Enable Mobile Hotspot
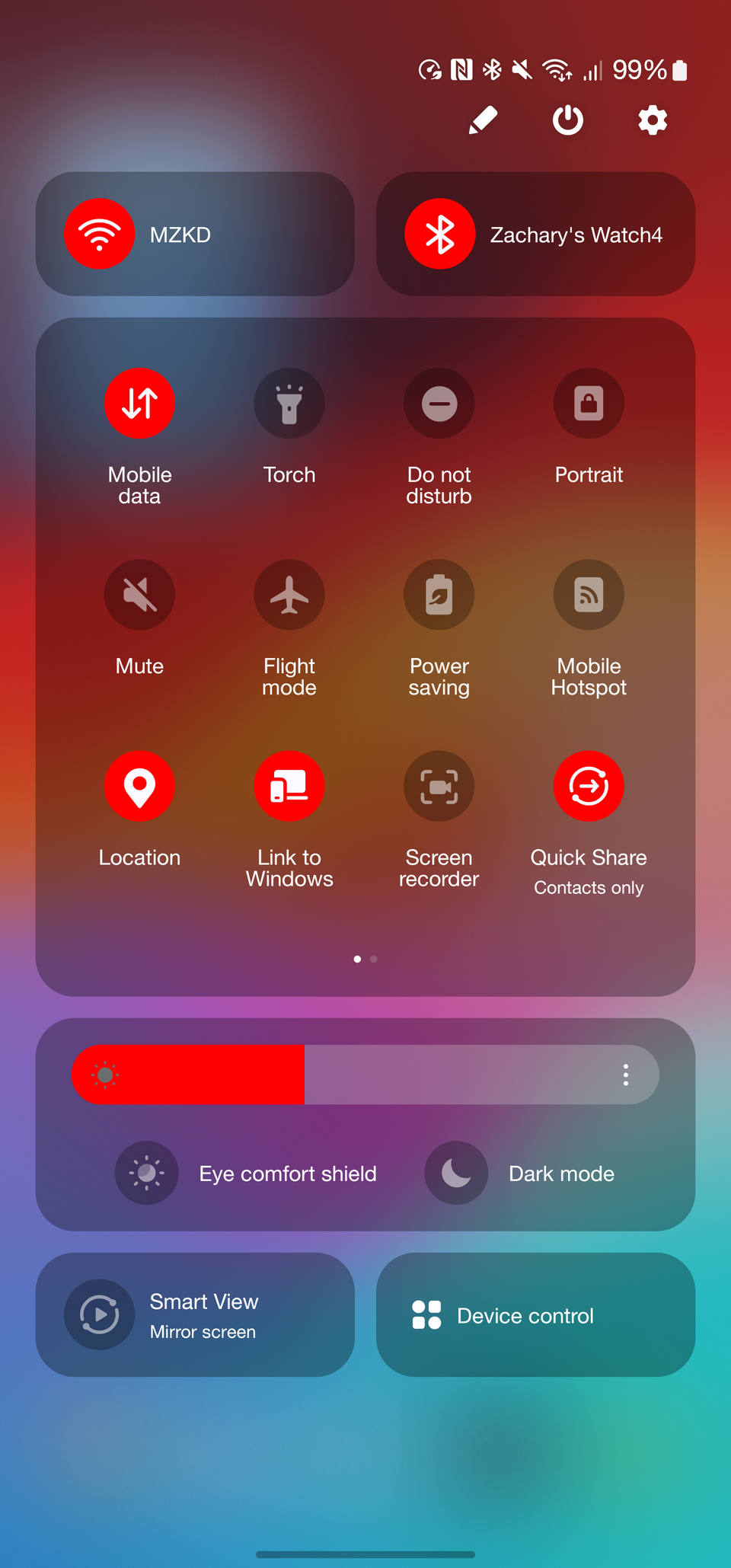 [x=589, y=595]
